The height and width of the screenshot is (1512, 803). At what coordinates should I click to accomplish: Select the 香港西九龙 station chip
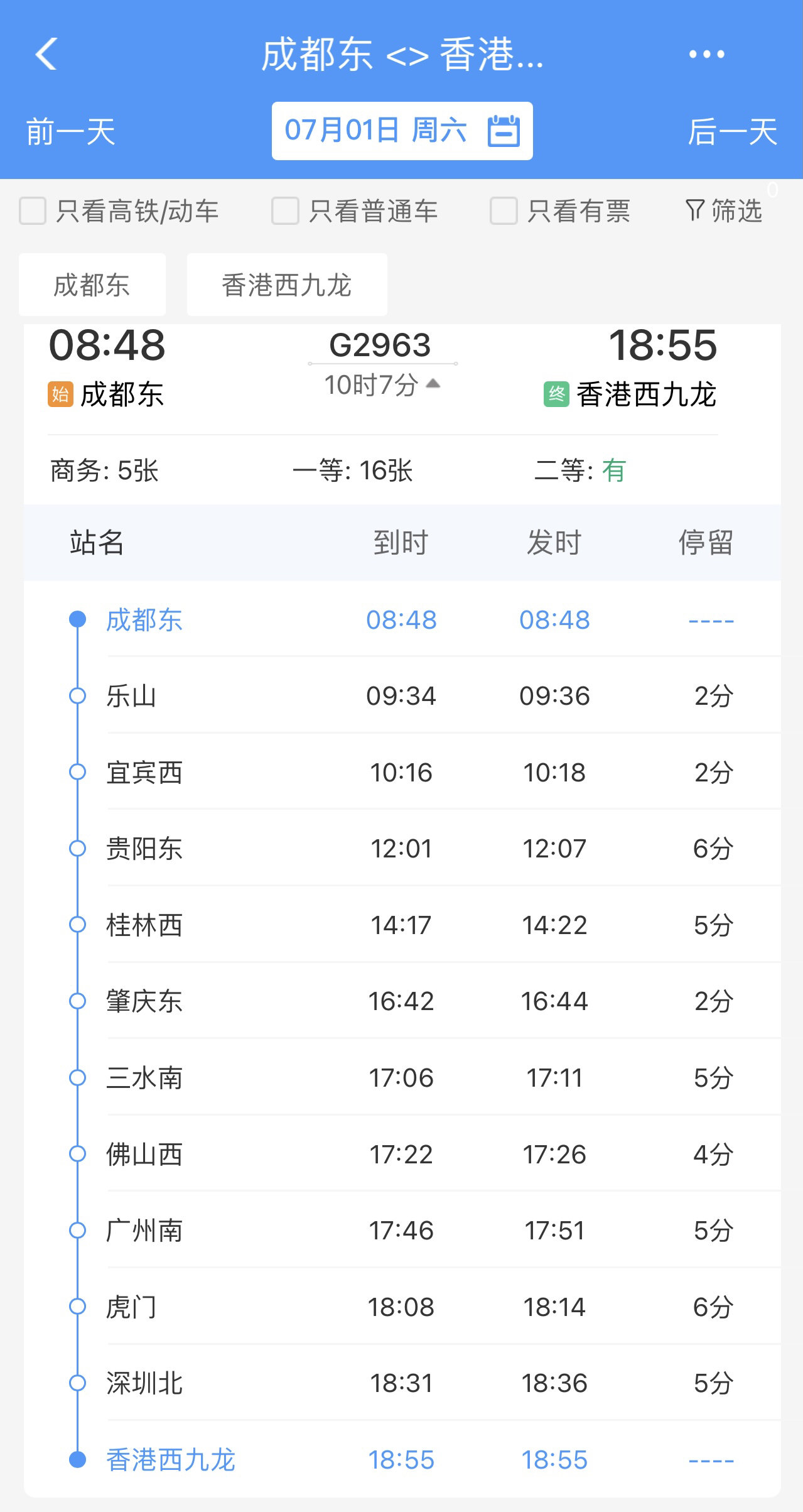point(286,285)
